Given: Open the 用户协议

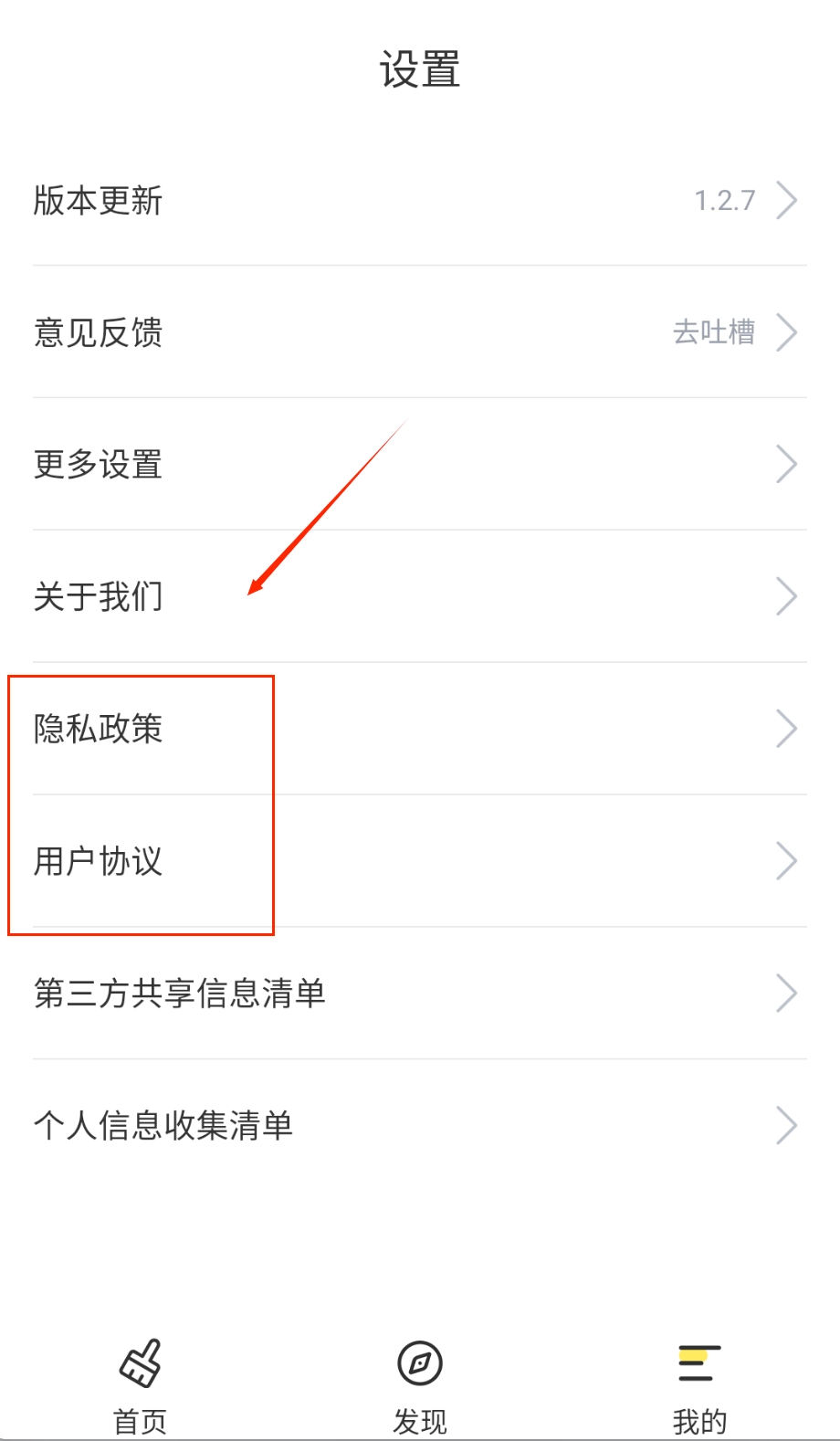Looking at the screenshot, I should (x=419, y=861).
